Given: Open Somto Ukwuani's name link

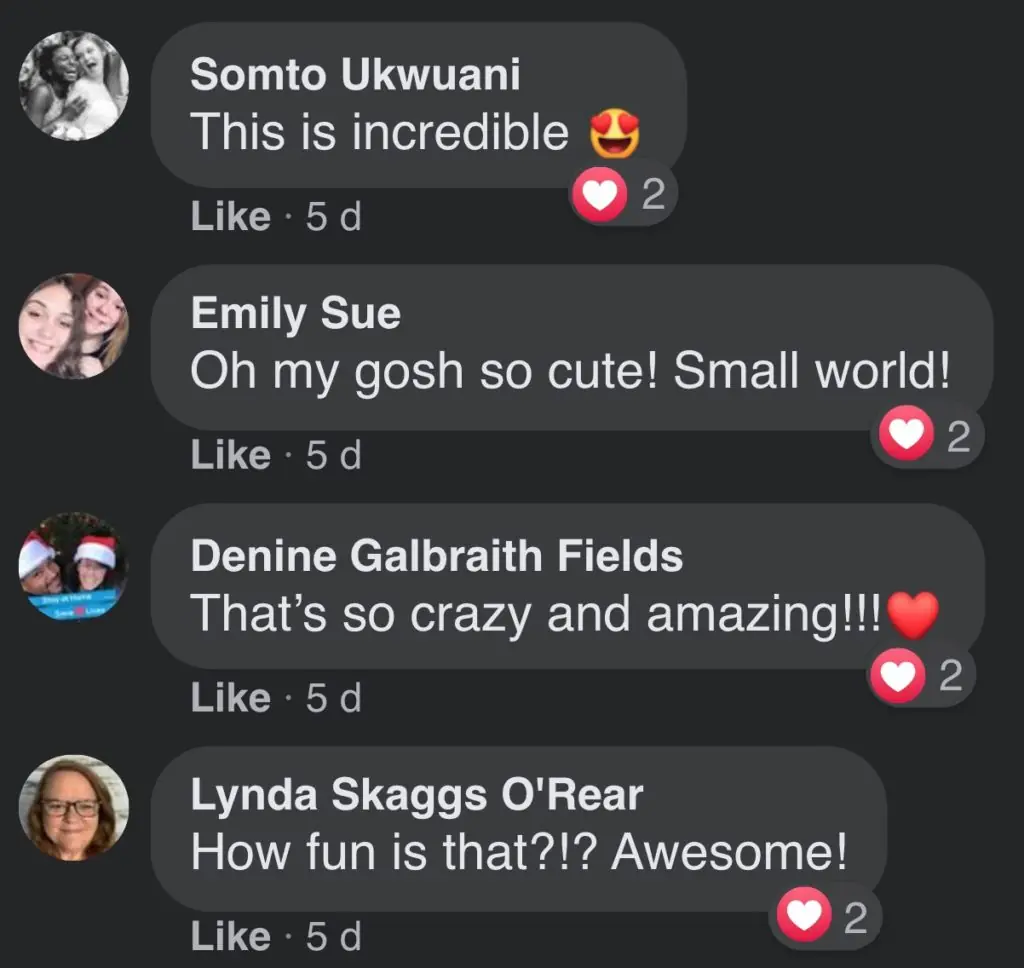Looking at the screenshot, I should pyautogui.click(x=355, y=73).
